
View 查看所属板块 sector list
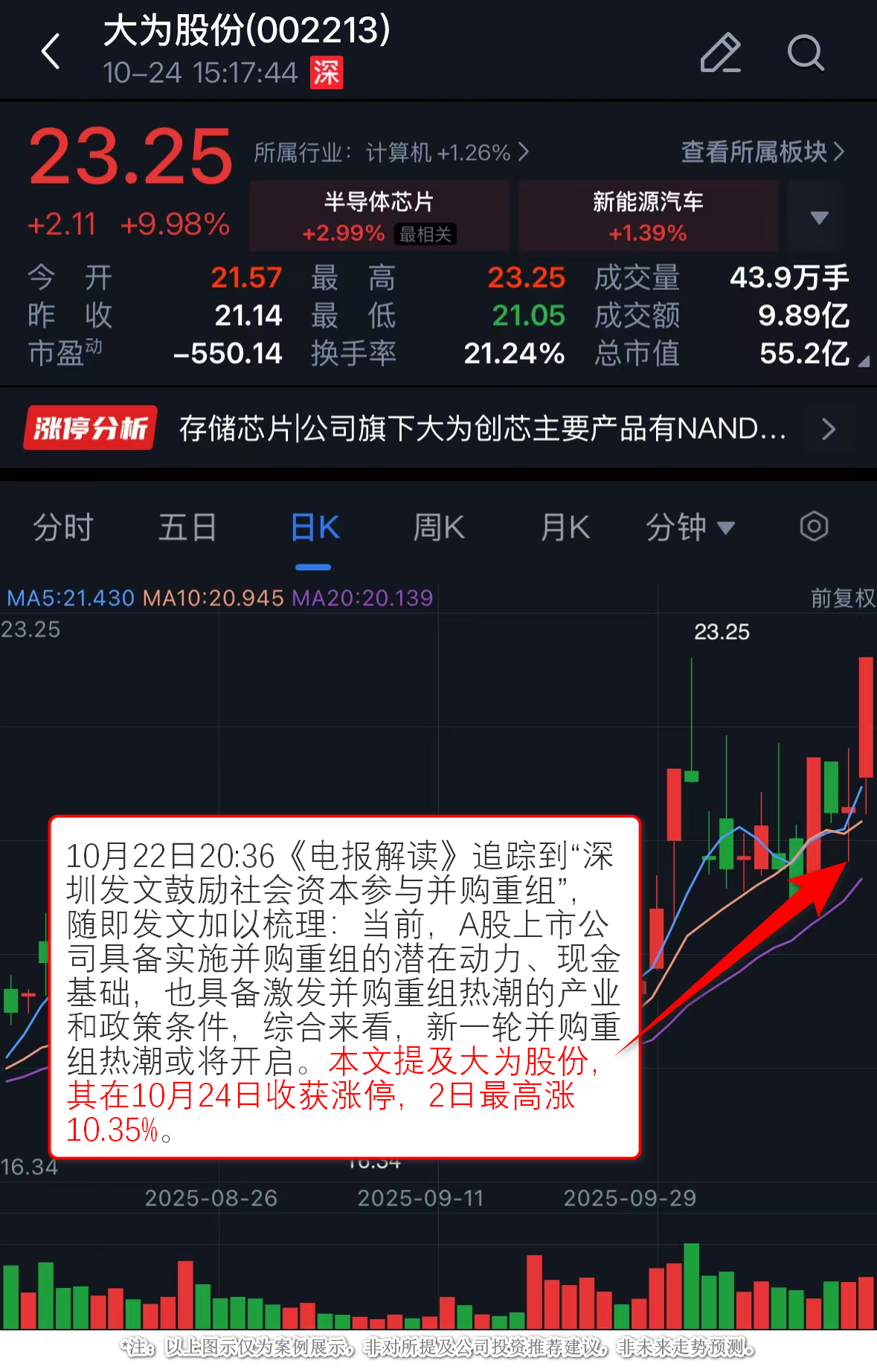tap(762, 152)
